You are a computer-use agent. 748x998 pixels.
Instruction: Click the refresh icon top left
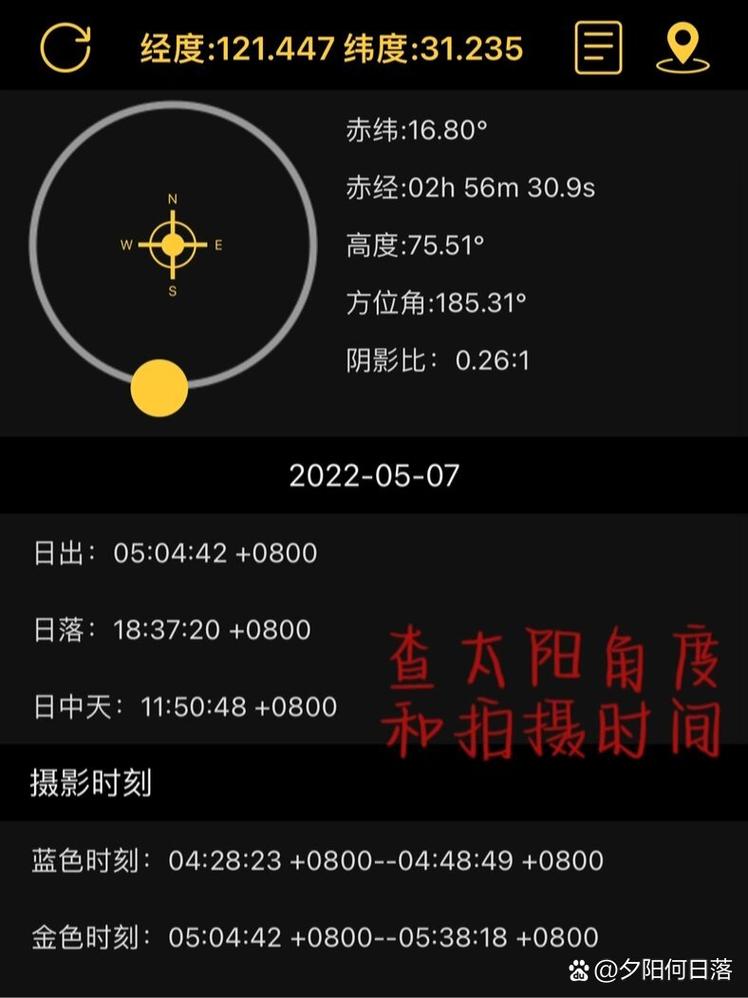(x=64, y=48)
